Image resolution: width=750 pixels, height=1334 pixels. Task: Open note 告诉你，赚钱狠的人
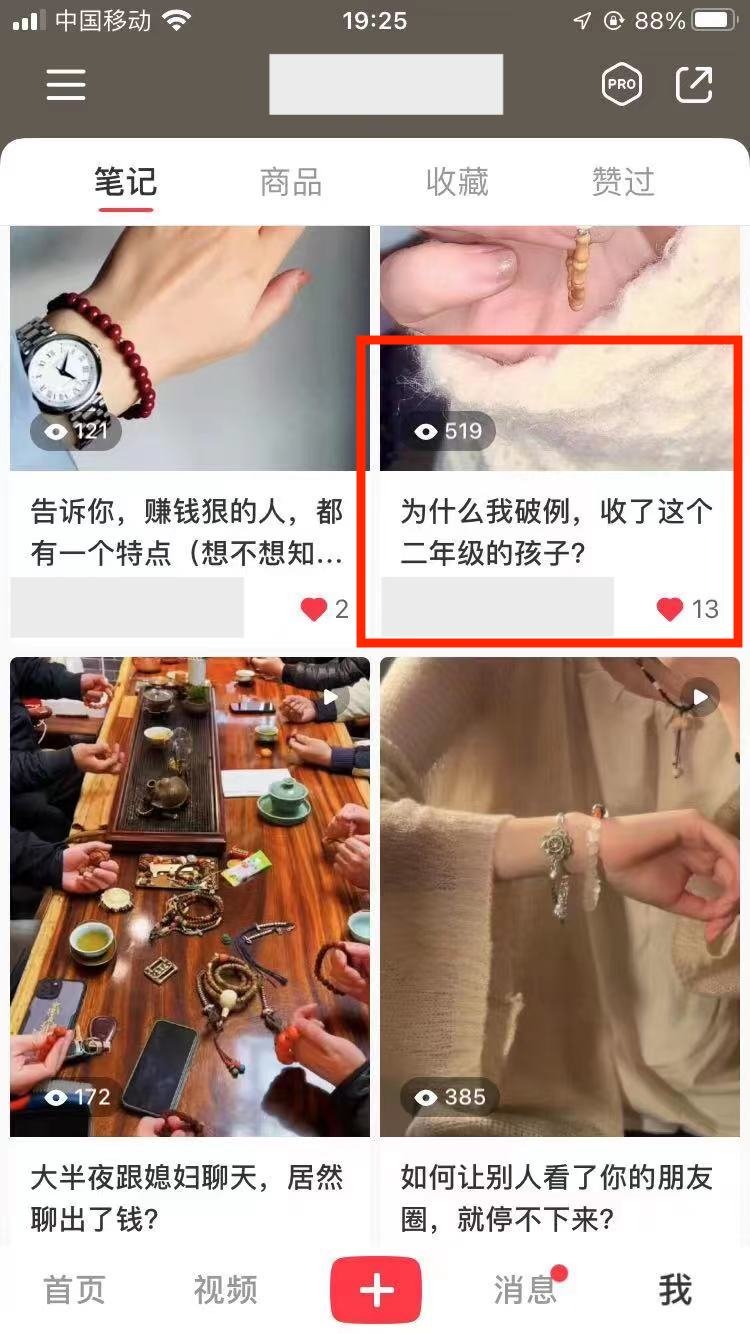[188, 532]
